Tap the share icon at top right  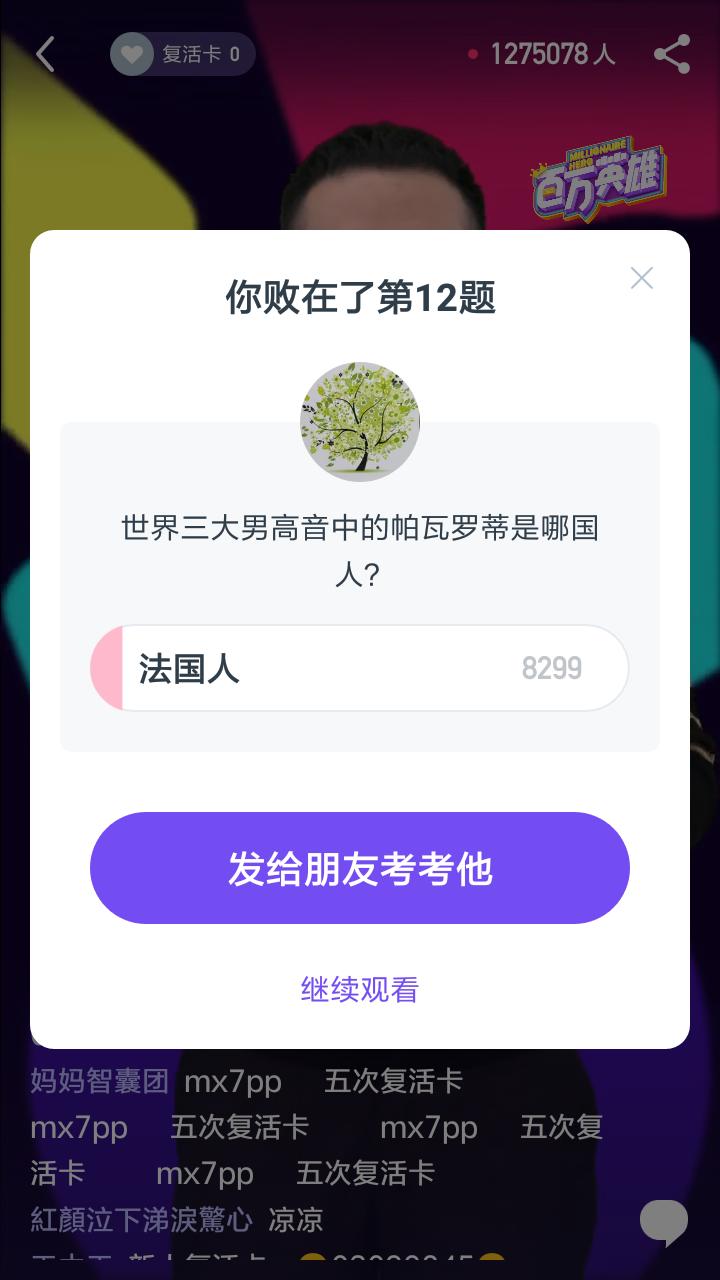click(672, 55)
